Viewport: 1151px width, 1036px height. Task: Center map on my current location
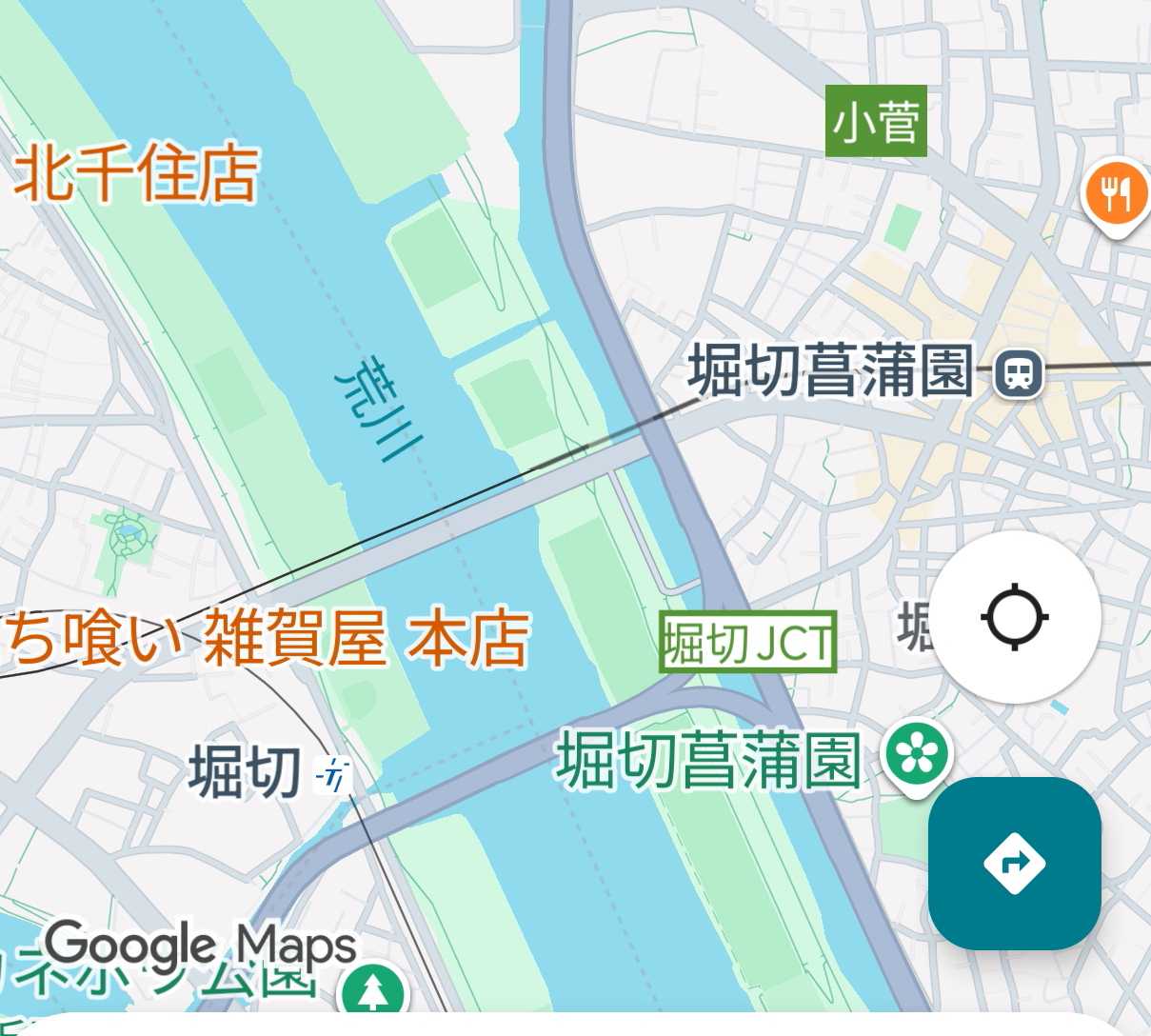point(1014,617)
